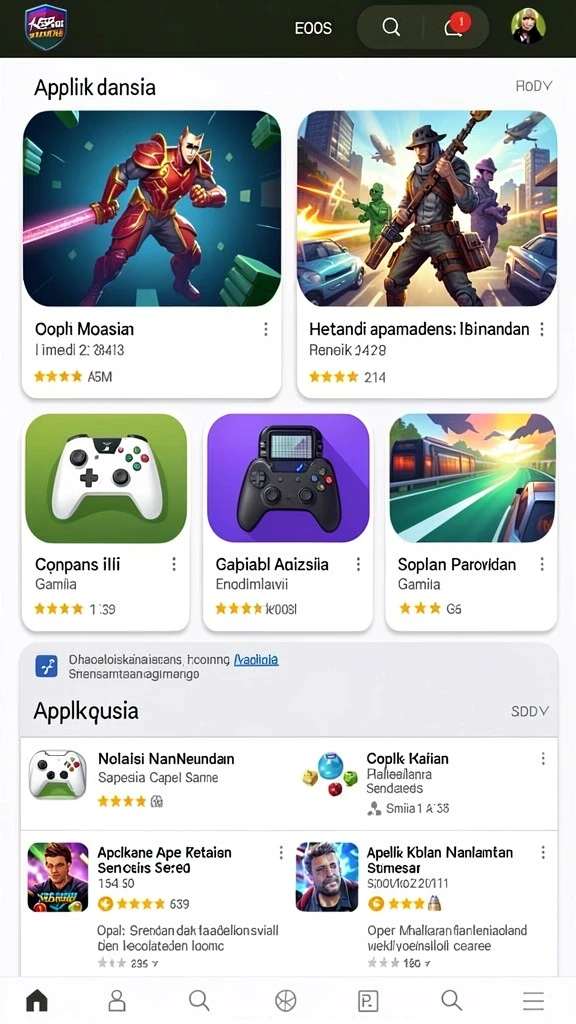The height and width of the screenshot is (1024, 576).
Task: Open the Conpans illi app card
Action: (x=106, y=522)
